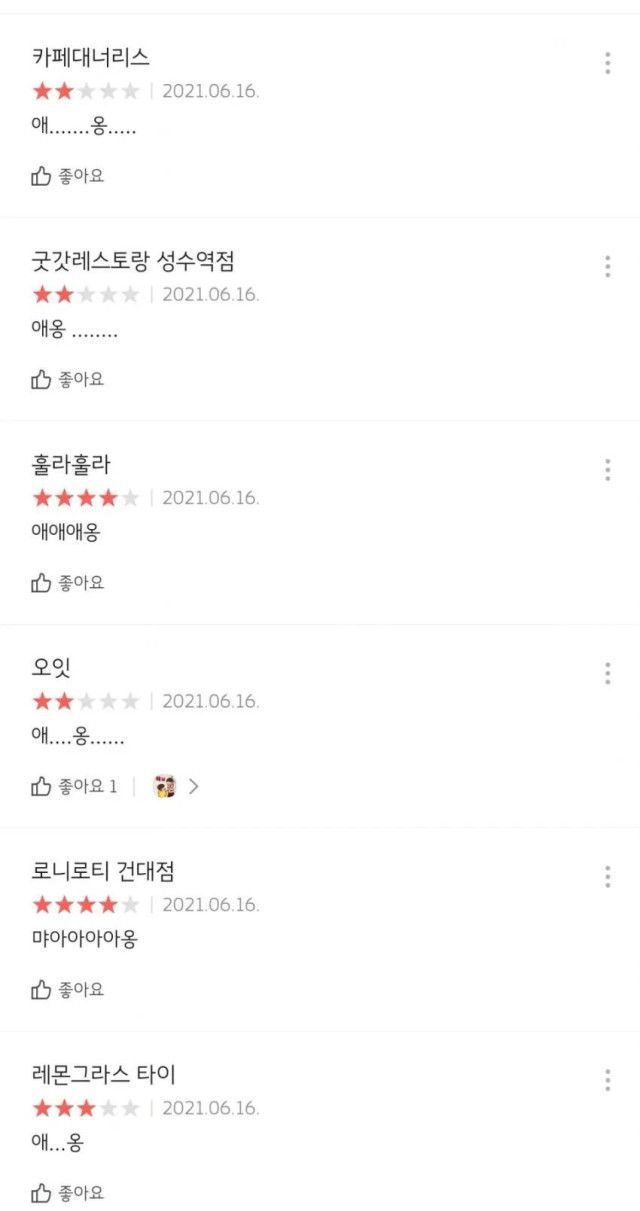640x1211 pixels.
Task: Like the 로니로티 건대점 review
Action: click(x=67, y=989)
